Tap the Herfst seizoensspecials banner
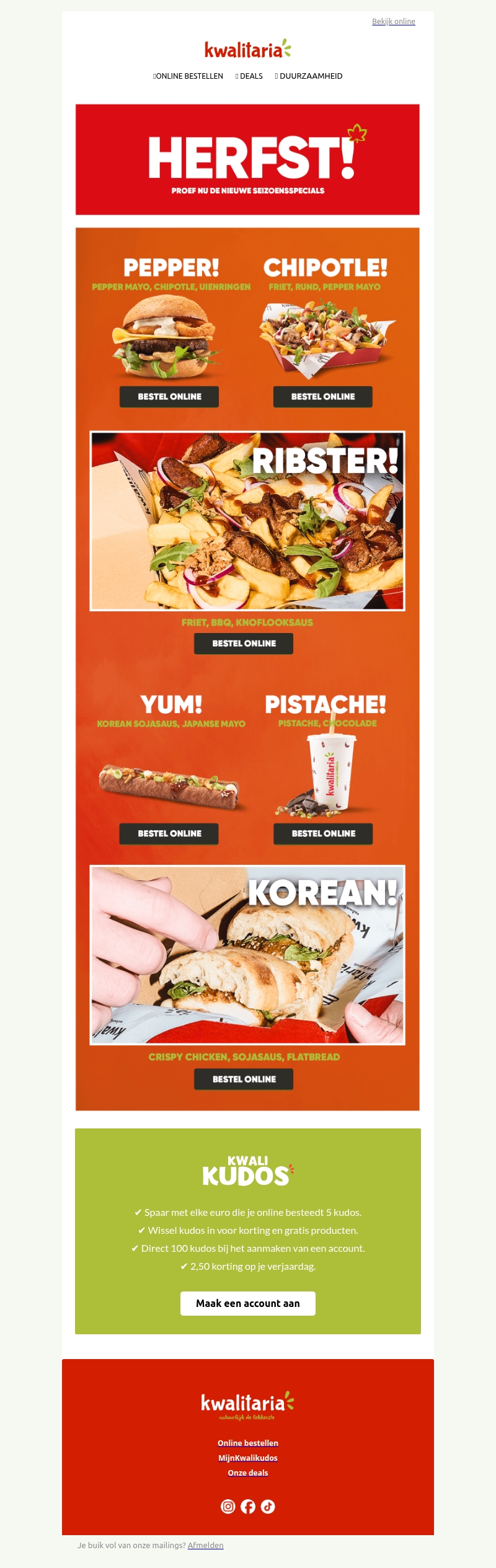 pos(247,159)
